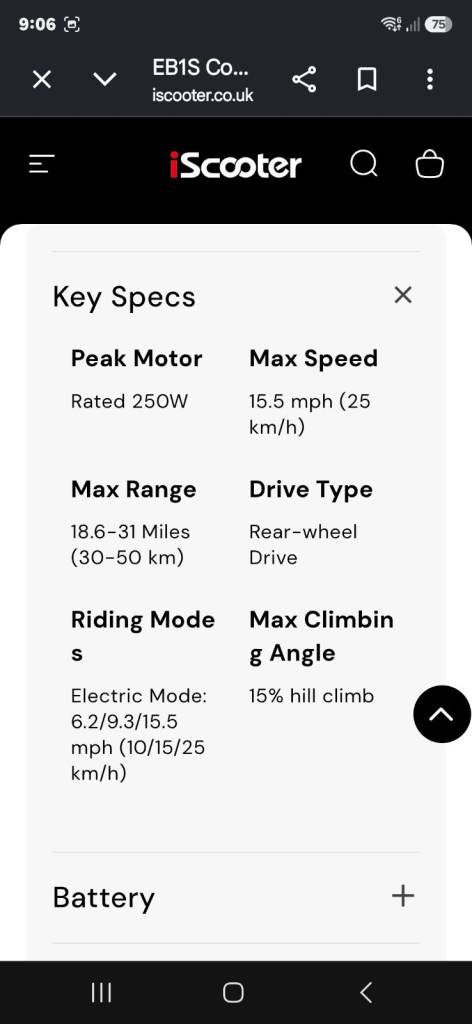The image size is (472, 1024).
Task: Go back using the system back button
Action: (x=366, y=993)
